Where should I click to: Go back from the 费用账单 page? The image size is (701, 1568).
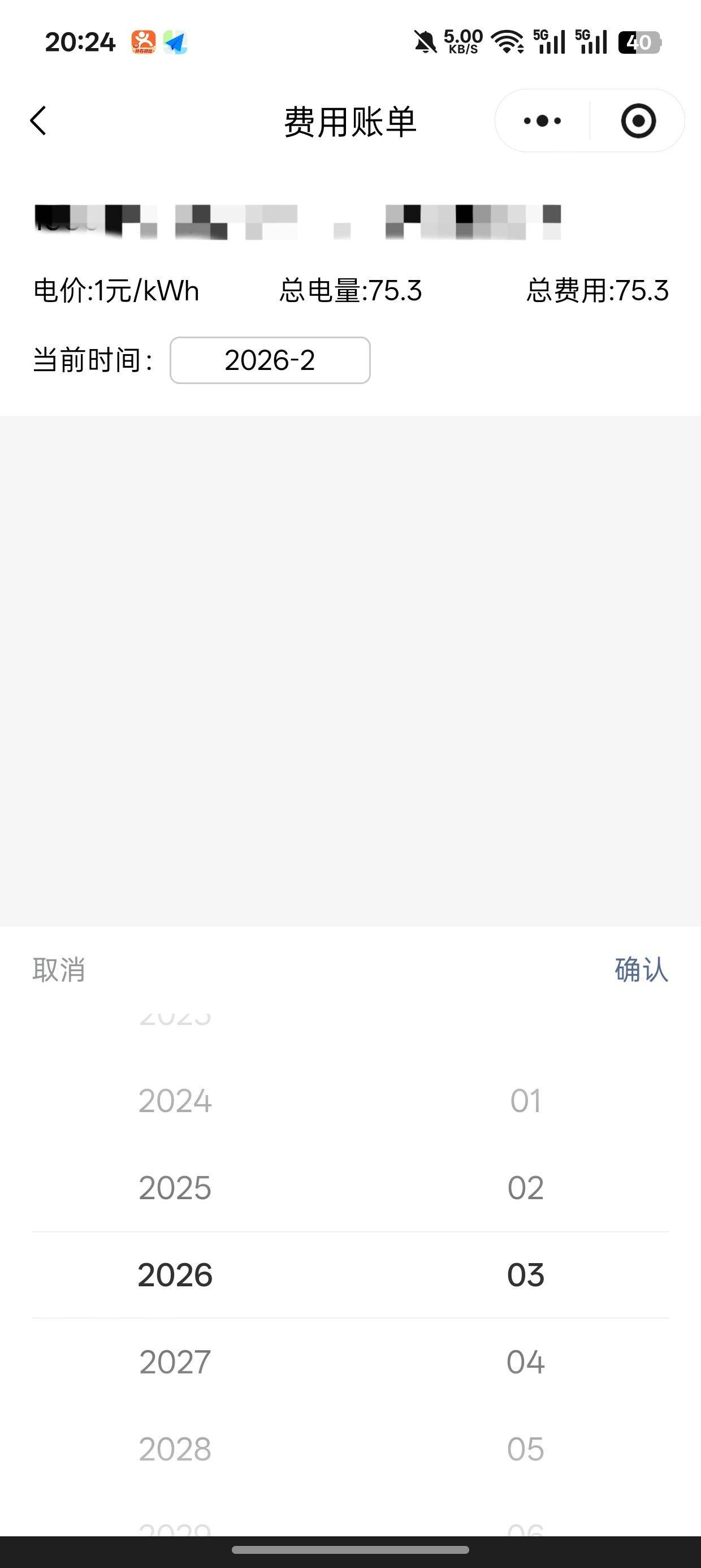coord(38,120)
